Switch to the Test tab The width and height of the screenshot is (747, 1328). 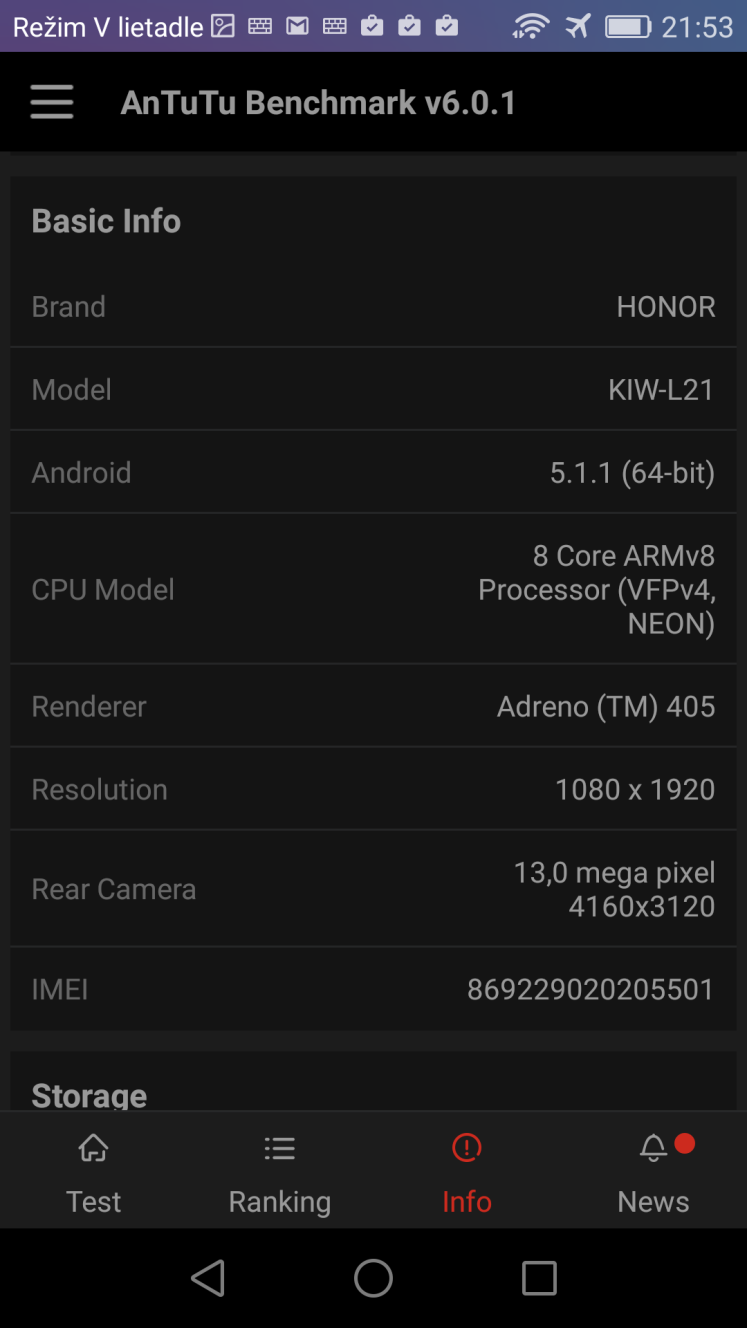tap(93, 1171)
